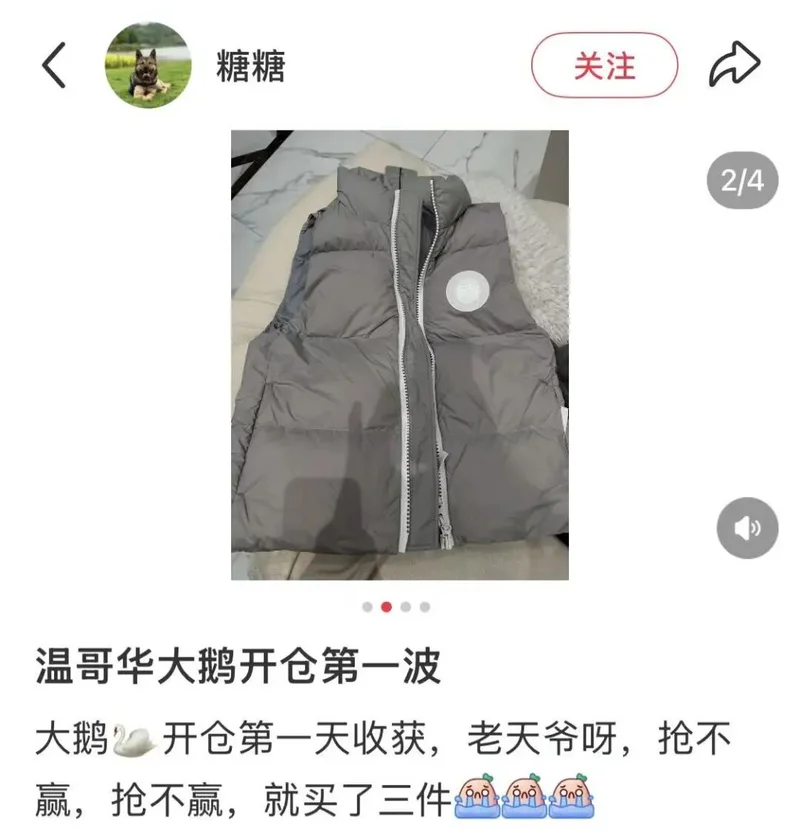
Task: Follow 糖糖 with the 关注 button
Action: (604, 66)
